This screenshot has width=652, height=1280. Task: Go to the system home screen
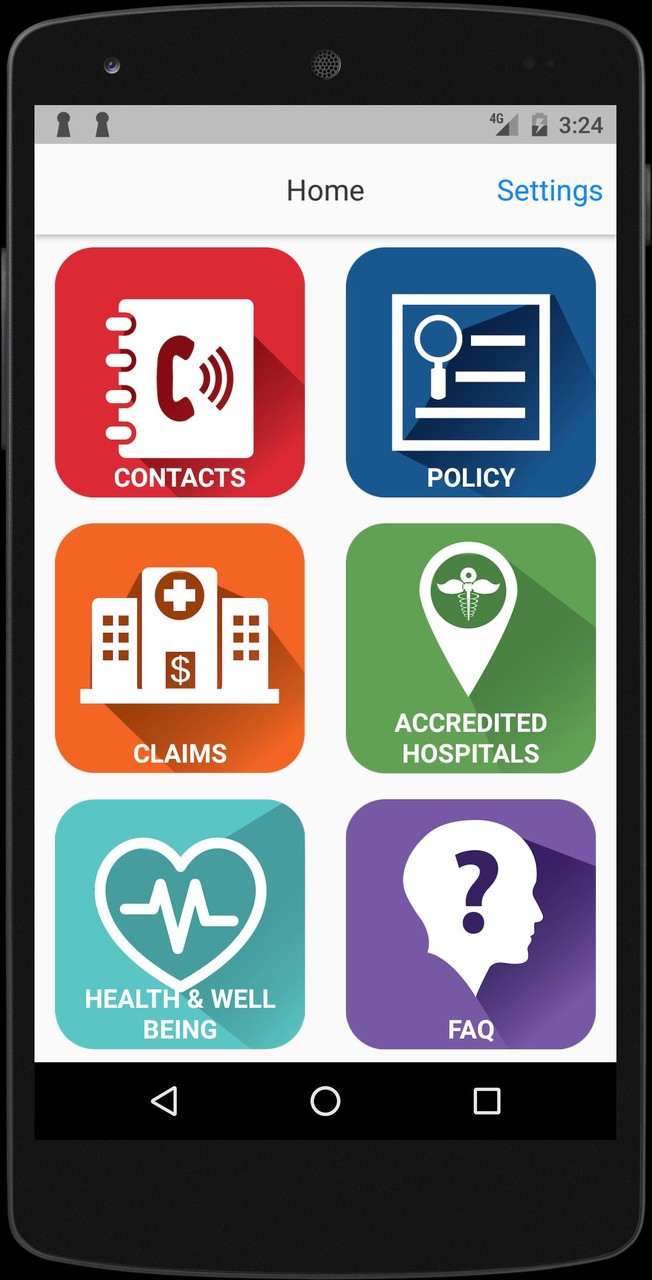pos(325,1101)
